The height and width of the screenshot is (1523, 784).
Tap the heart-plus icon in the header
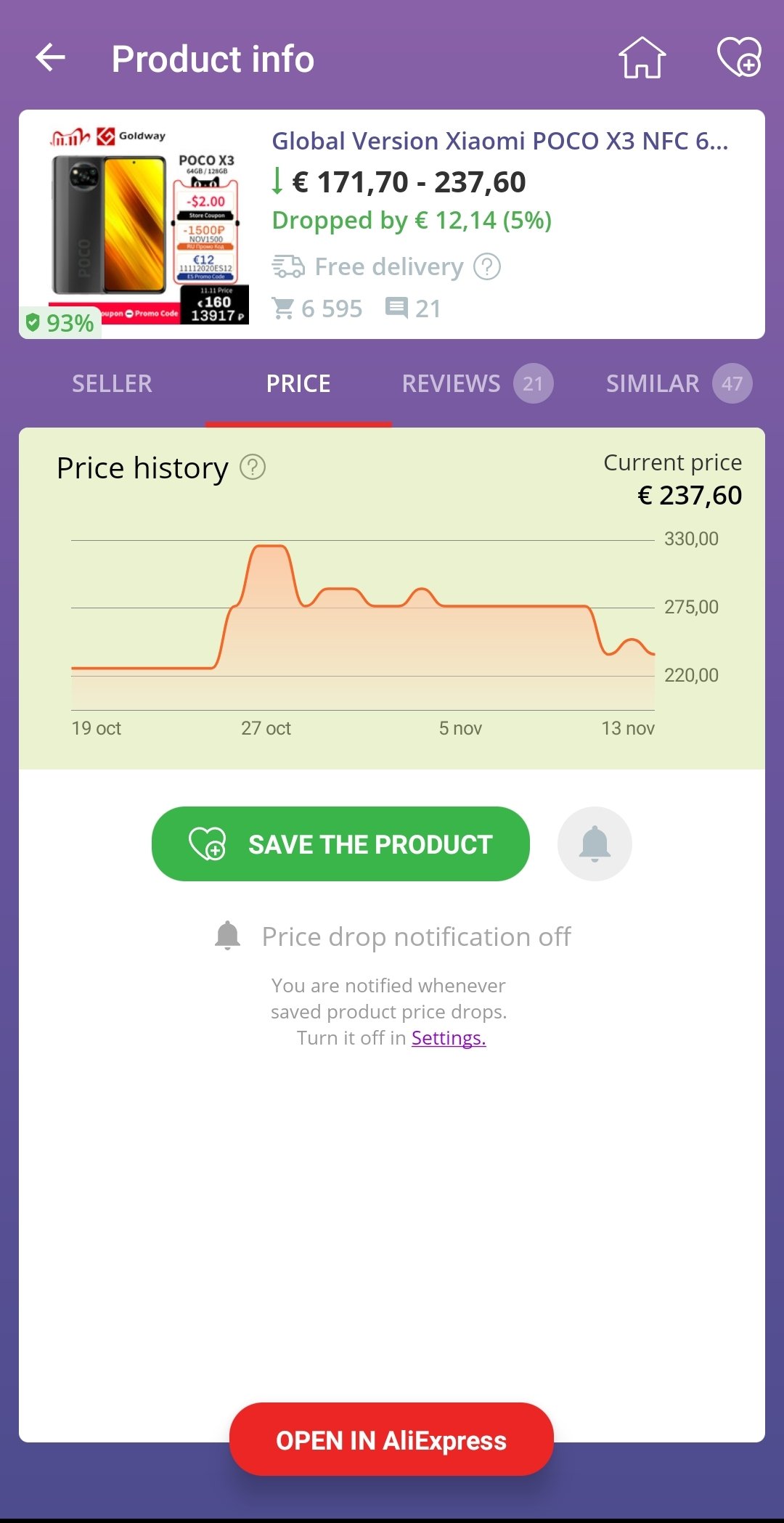tap(739, 57)
